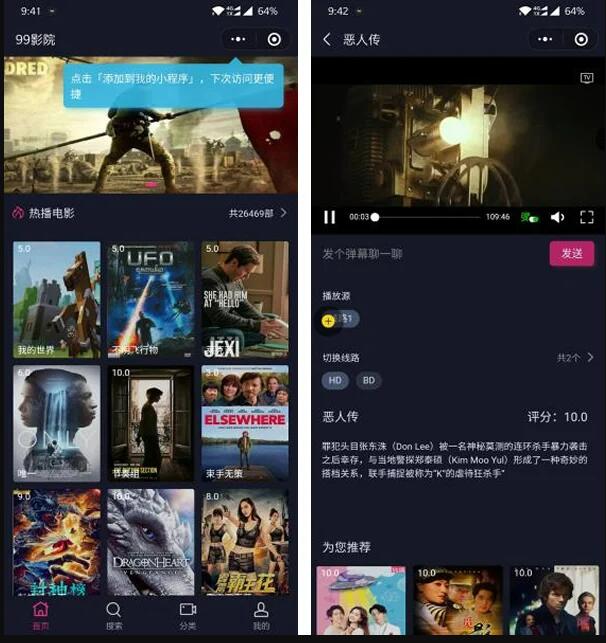Expand the 共2个 line list
Screen dimensions: 606x643
point(576,357)
